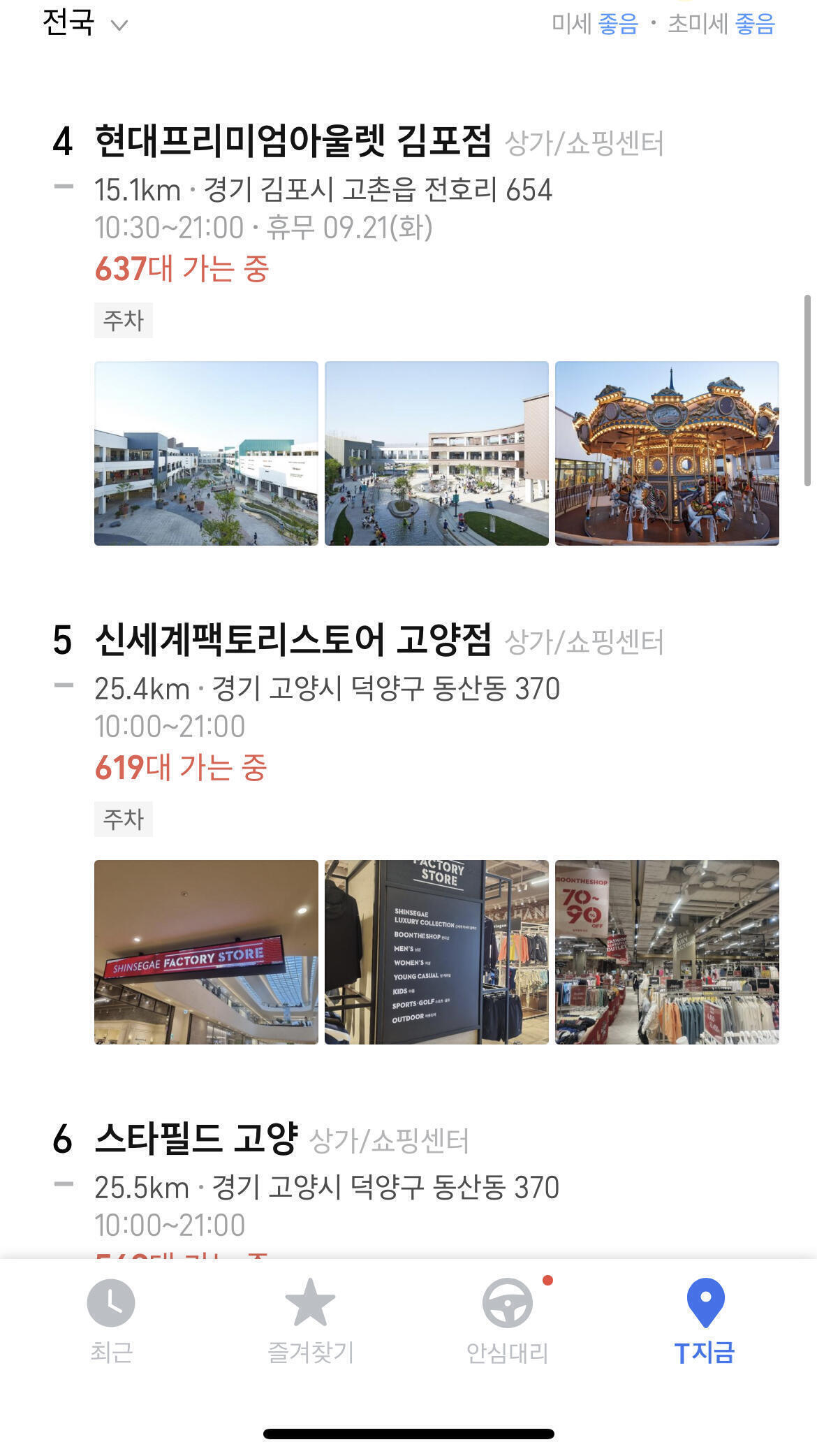Screen dimensions: 817x1456
Task: View the carousel photo of 현대프리미엄아울렛 김포점
Action: coord(666,453)
